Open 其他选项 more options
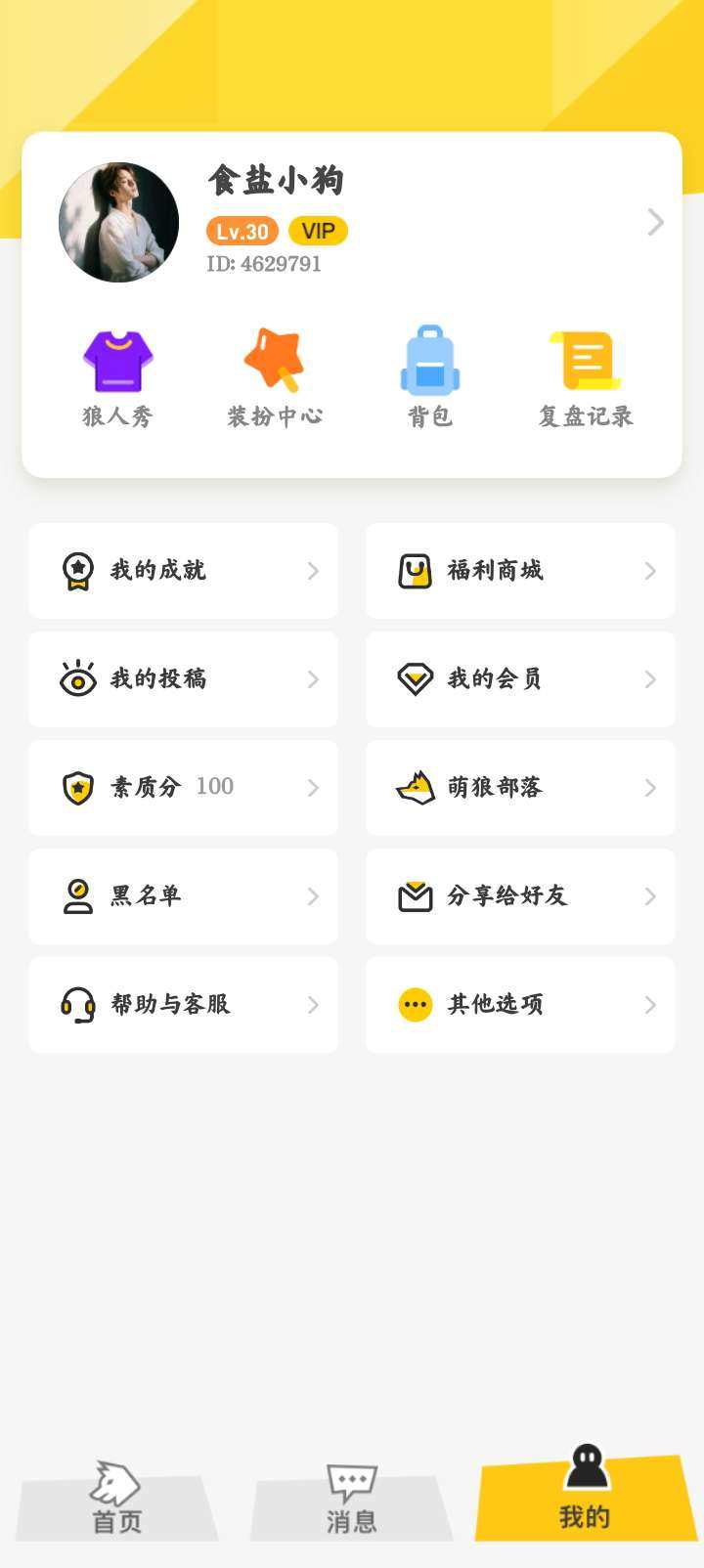Image resolution: width=704 pixels, height=1568 pixels. (x=520, y=1005)
